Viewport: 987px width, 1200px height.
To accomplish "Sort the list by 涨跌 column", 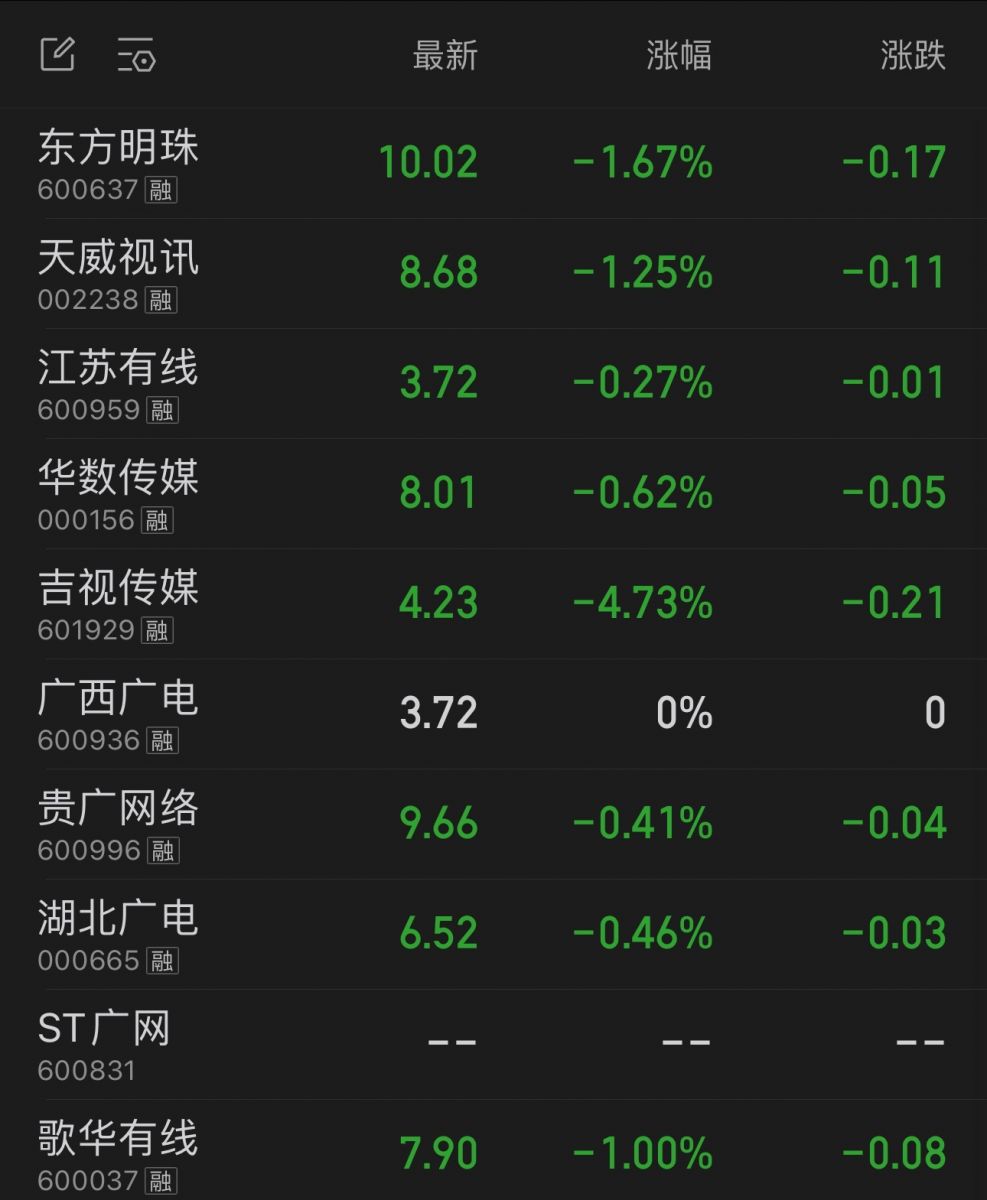I will (x=912, y=55).
